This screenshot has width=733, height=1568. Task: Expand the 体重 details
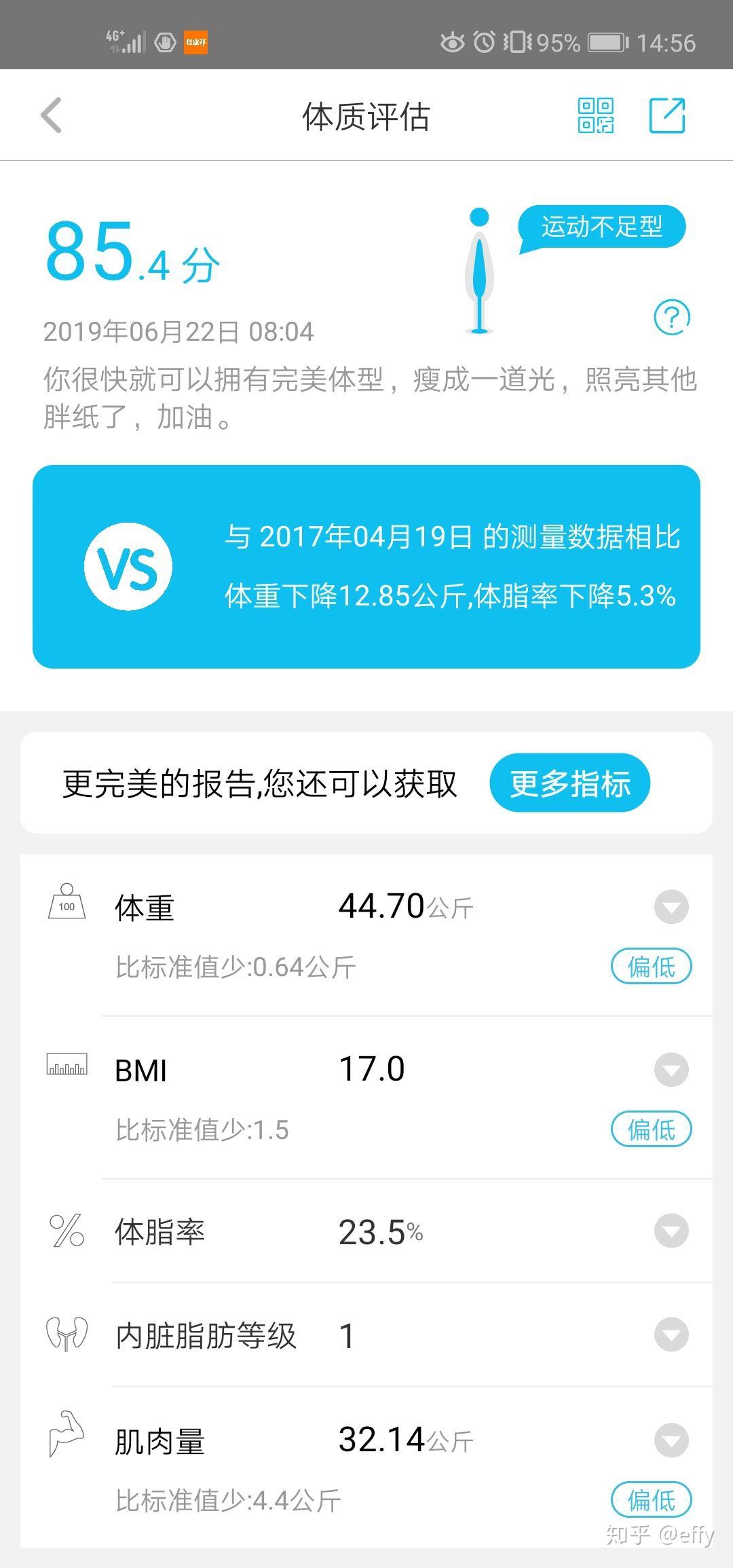[671, 907]
